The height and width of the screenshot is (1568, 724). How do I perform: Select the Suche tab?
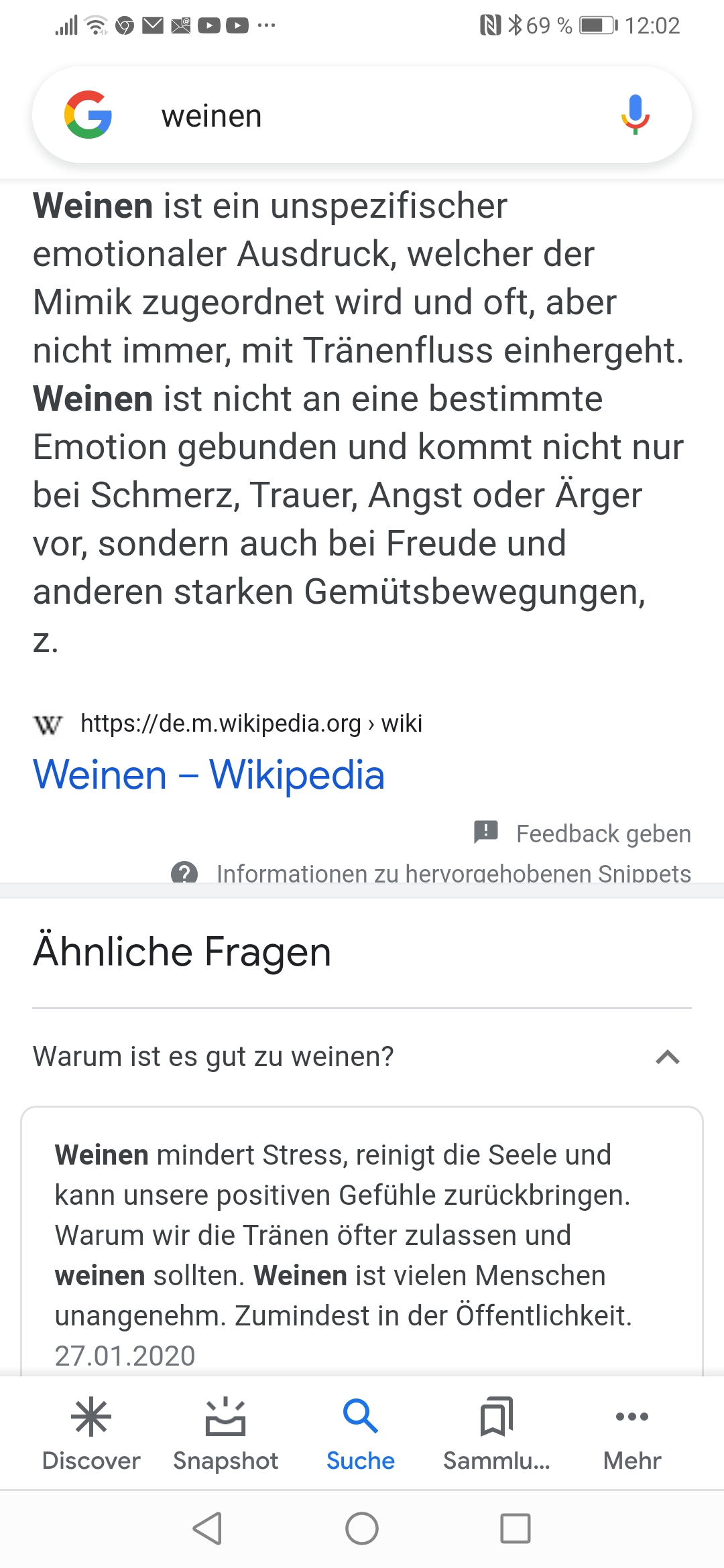point(361,1434)
